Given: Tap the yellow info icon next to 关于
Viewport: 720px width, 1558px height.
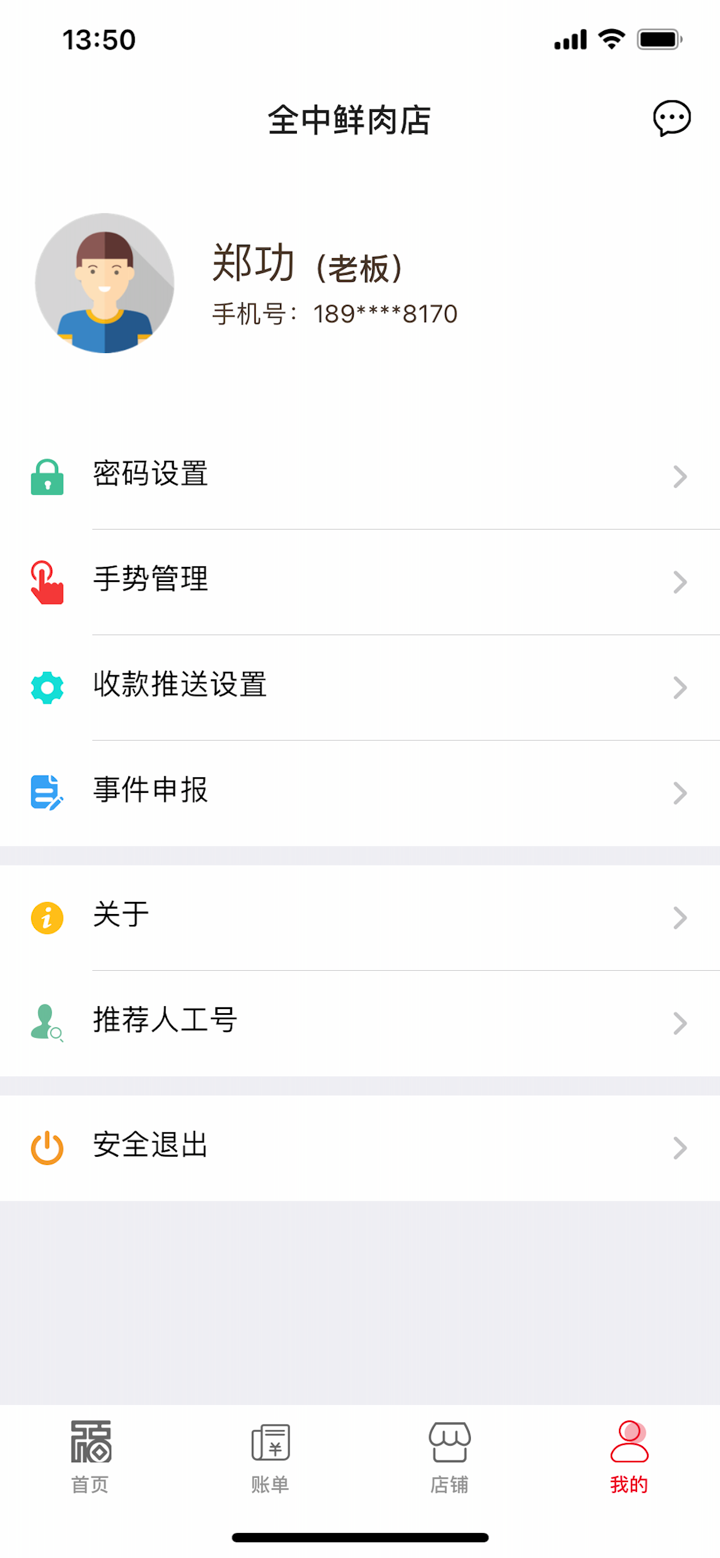Looking at the screenshot, I should (47, 917).
